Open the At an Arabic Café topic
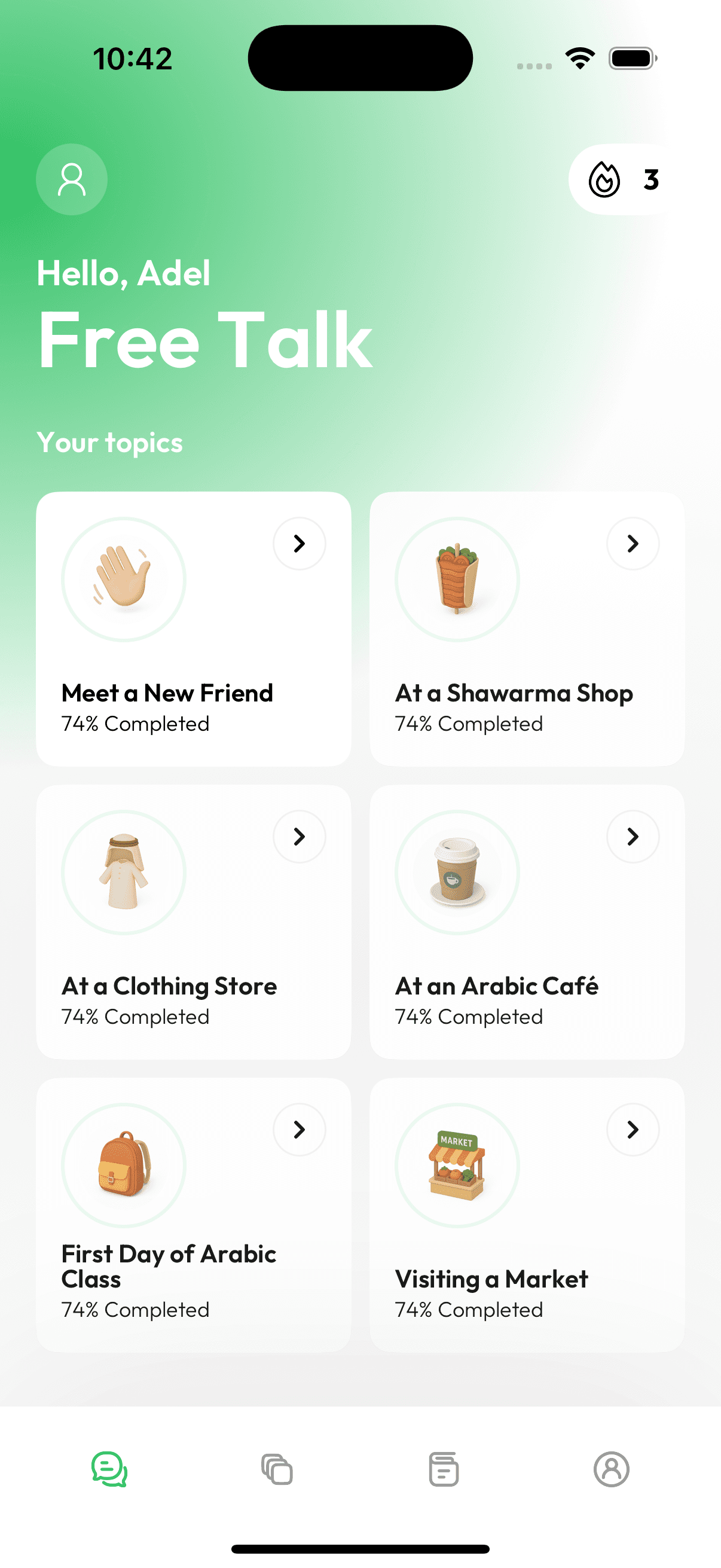721x1568 pixels. (x=527, y=922)
